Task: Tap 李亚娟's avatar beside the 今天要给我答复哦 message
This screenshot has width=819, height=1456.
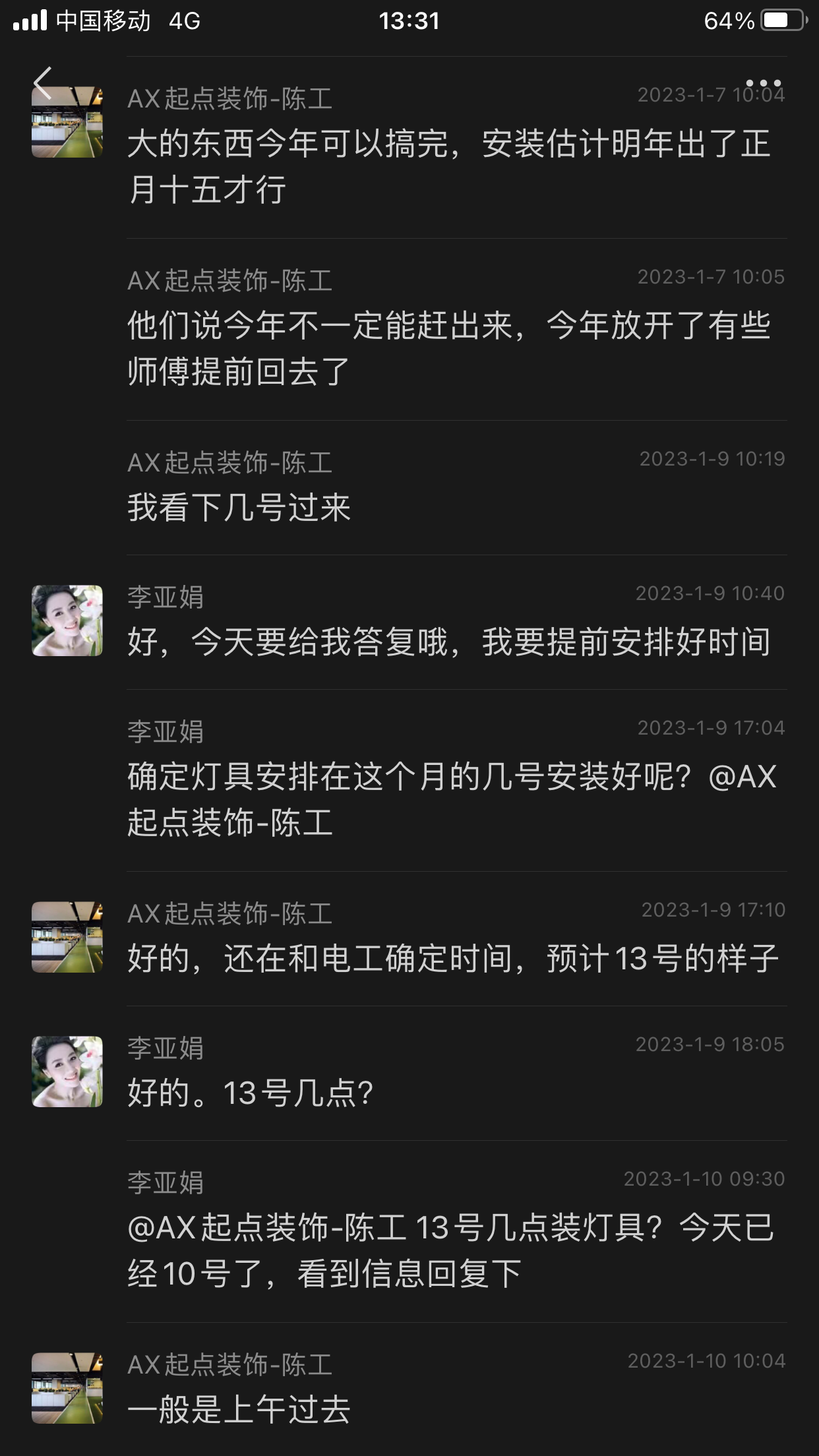Action: pos(67,621)
